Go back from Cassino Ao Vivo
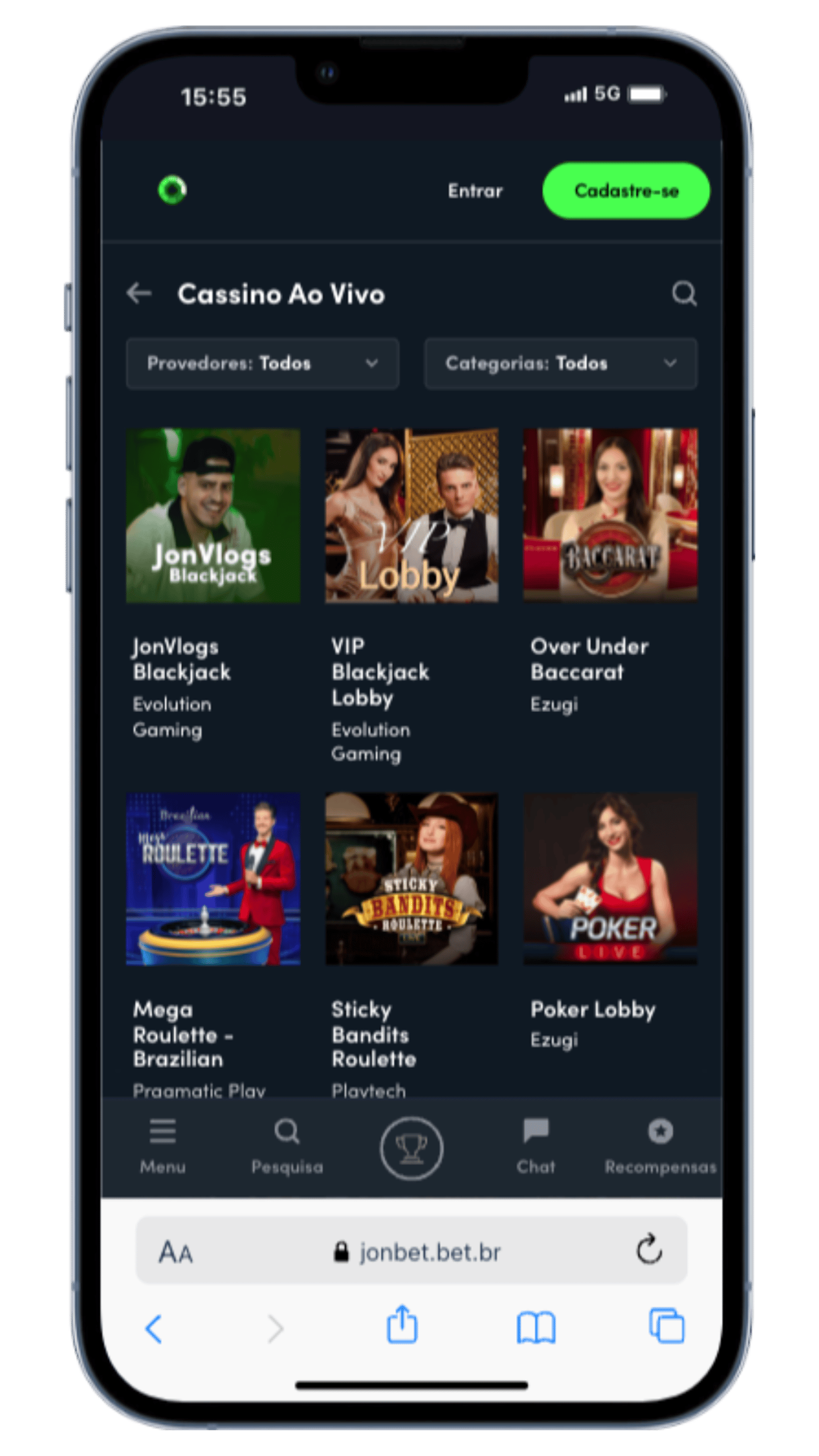The image size is (819, 1456). [139, 294]
